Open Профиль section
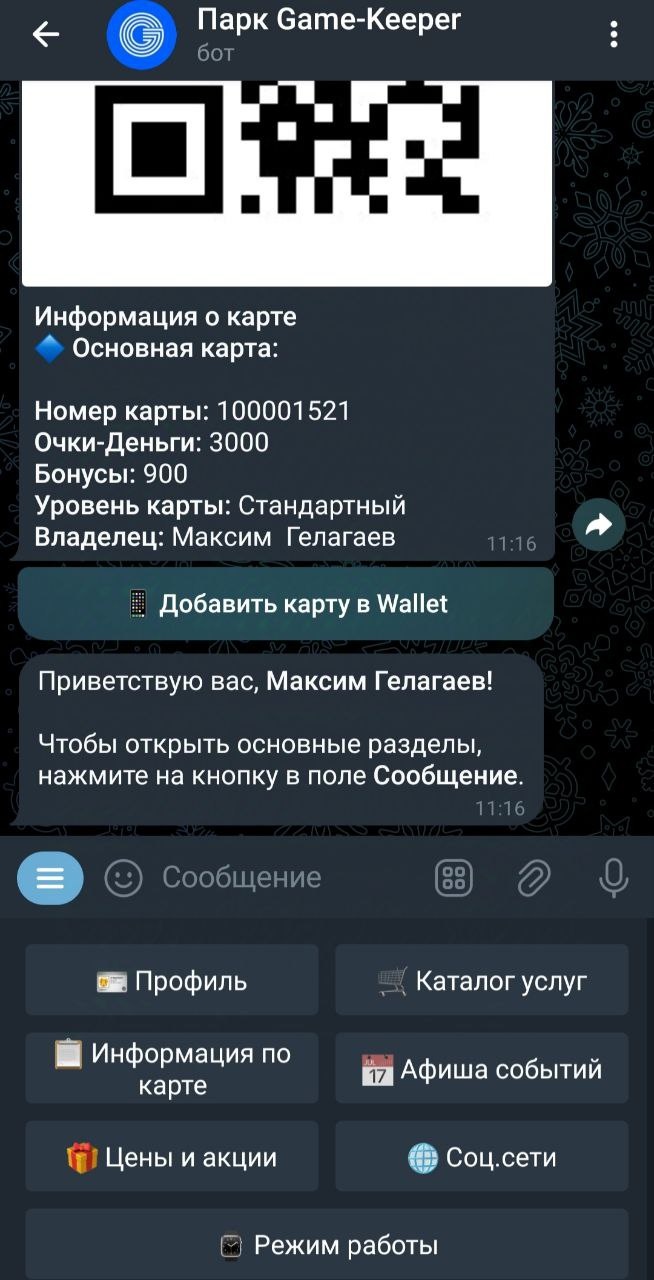654x1280 pixels. [172, 981]
